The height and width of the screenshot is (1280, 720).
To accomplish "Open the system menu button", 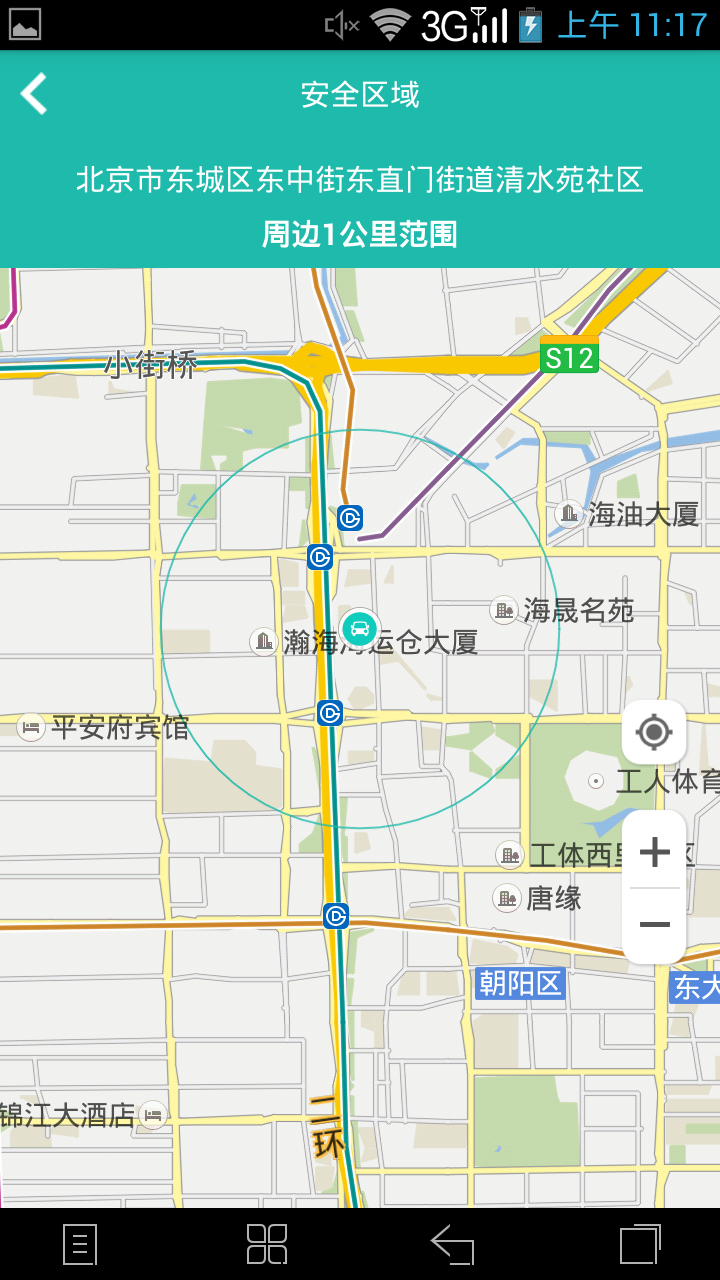I will [80, 1244].
